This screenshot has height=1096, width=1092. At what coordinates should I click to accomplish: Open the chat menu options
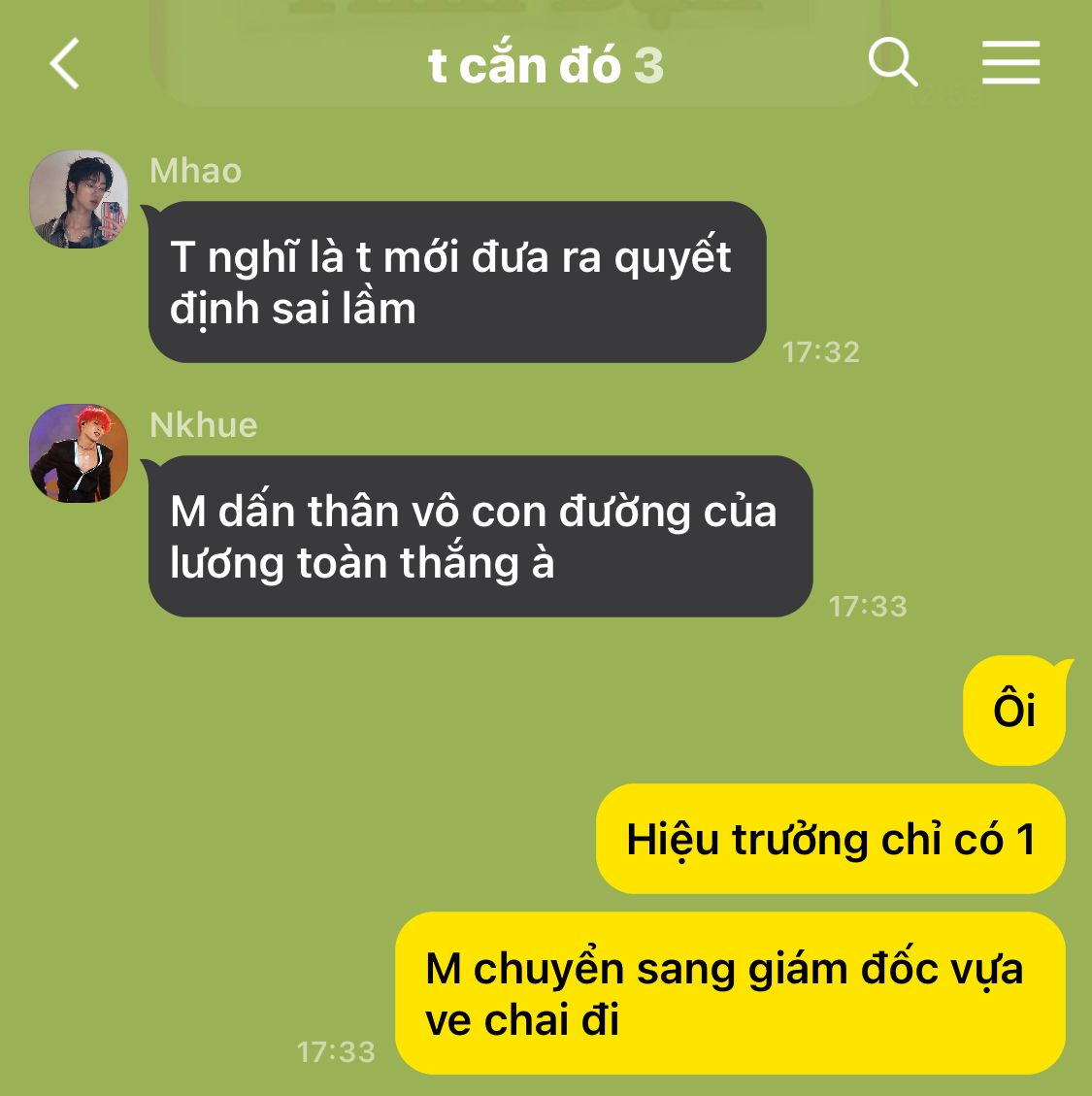click(1010, 63)
